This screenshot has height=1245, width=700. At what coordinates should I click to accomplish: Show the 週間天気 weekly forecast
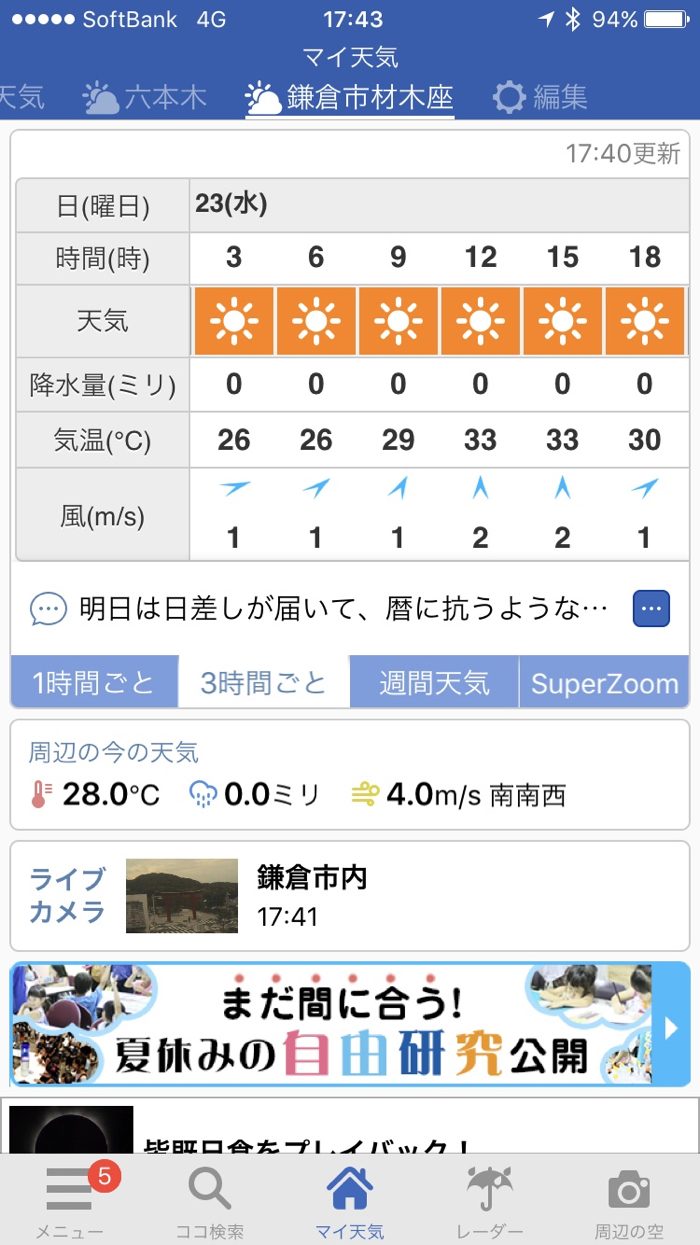(434, 683)
